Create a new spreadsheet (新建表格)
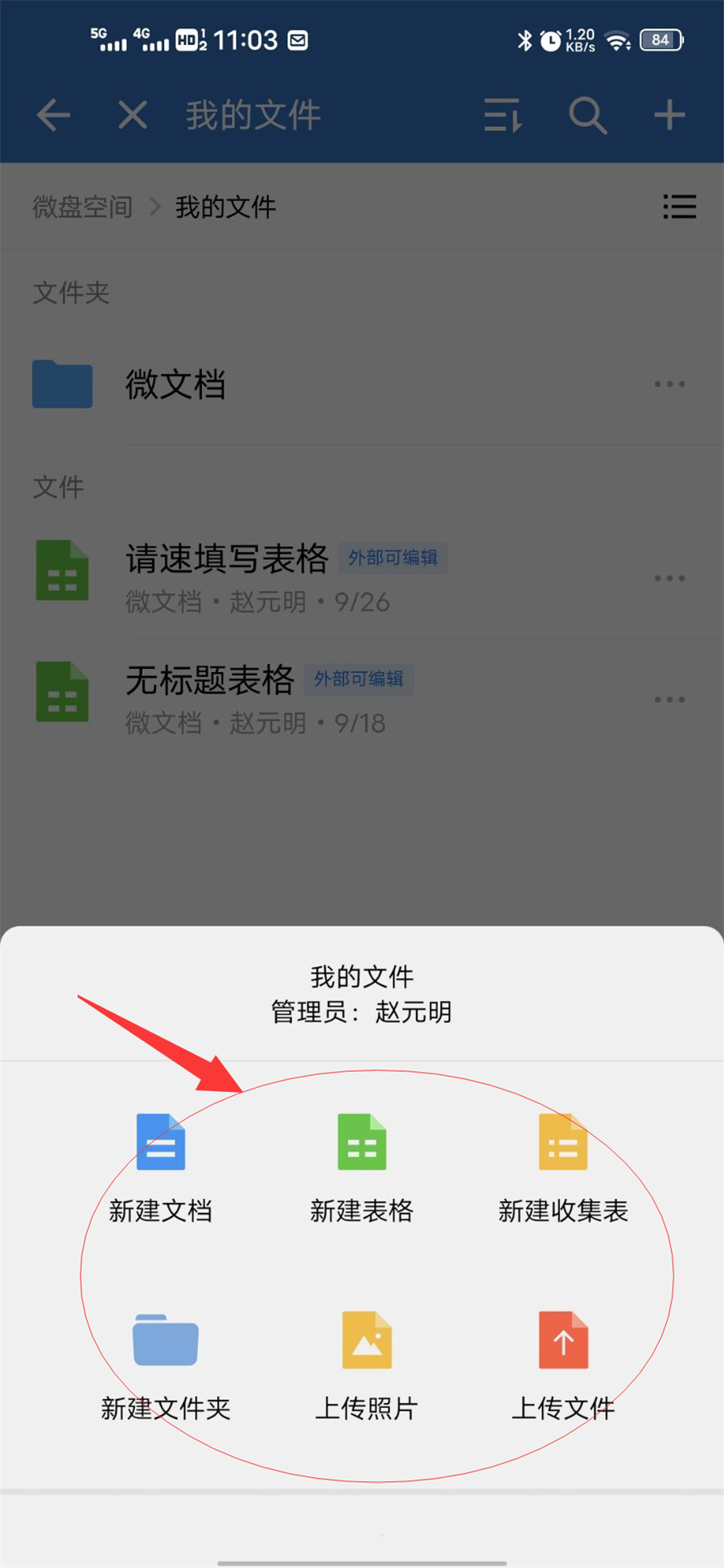The height and width of the screenshot is (1568, 724). click(x=362, y=1166)
